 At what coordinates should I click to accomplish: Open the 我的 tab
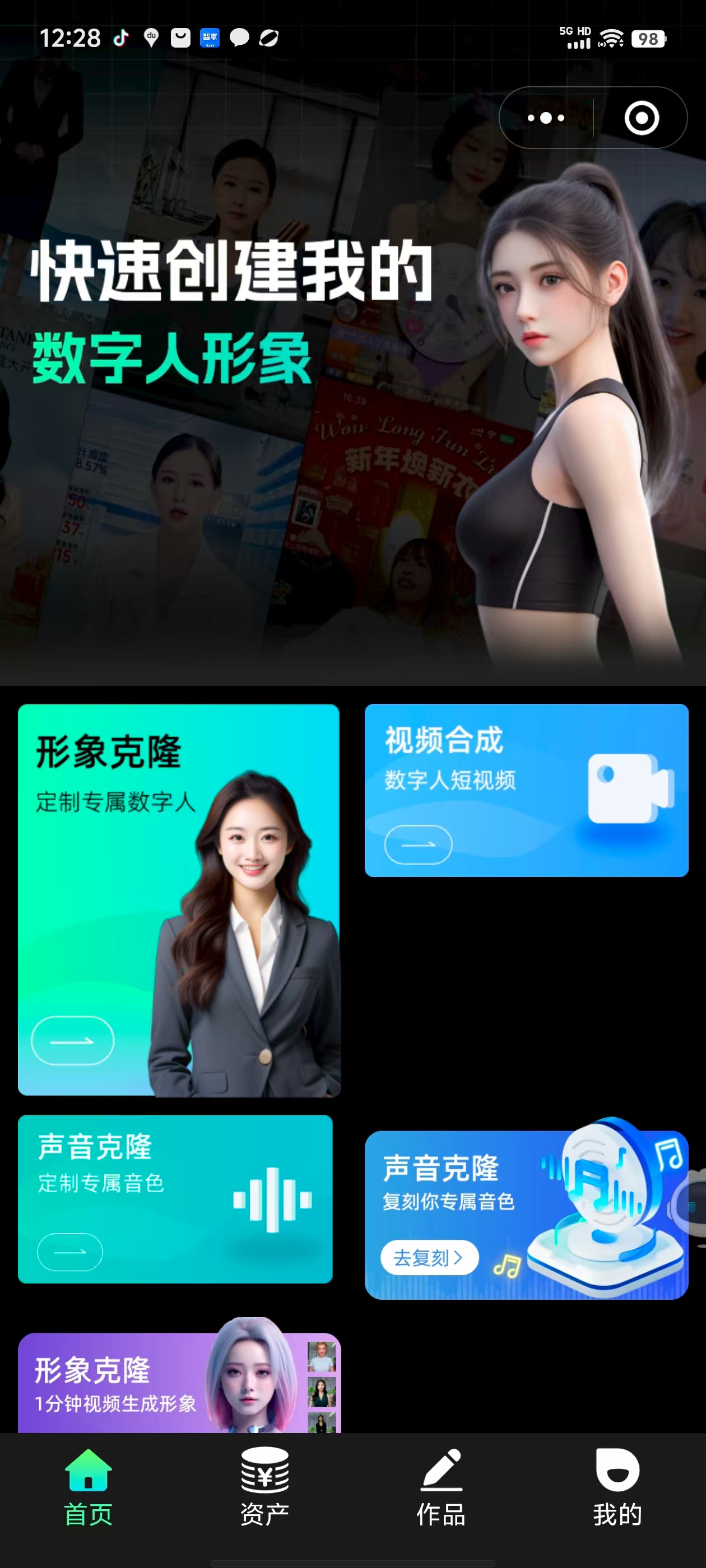617,1487
